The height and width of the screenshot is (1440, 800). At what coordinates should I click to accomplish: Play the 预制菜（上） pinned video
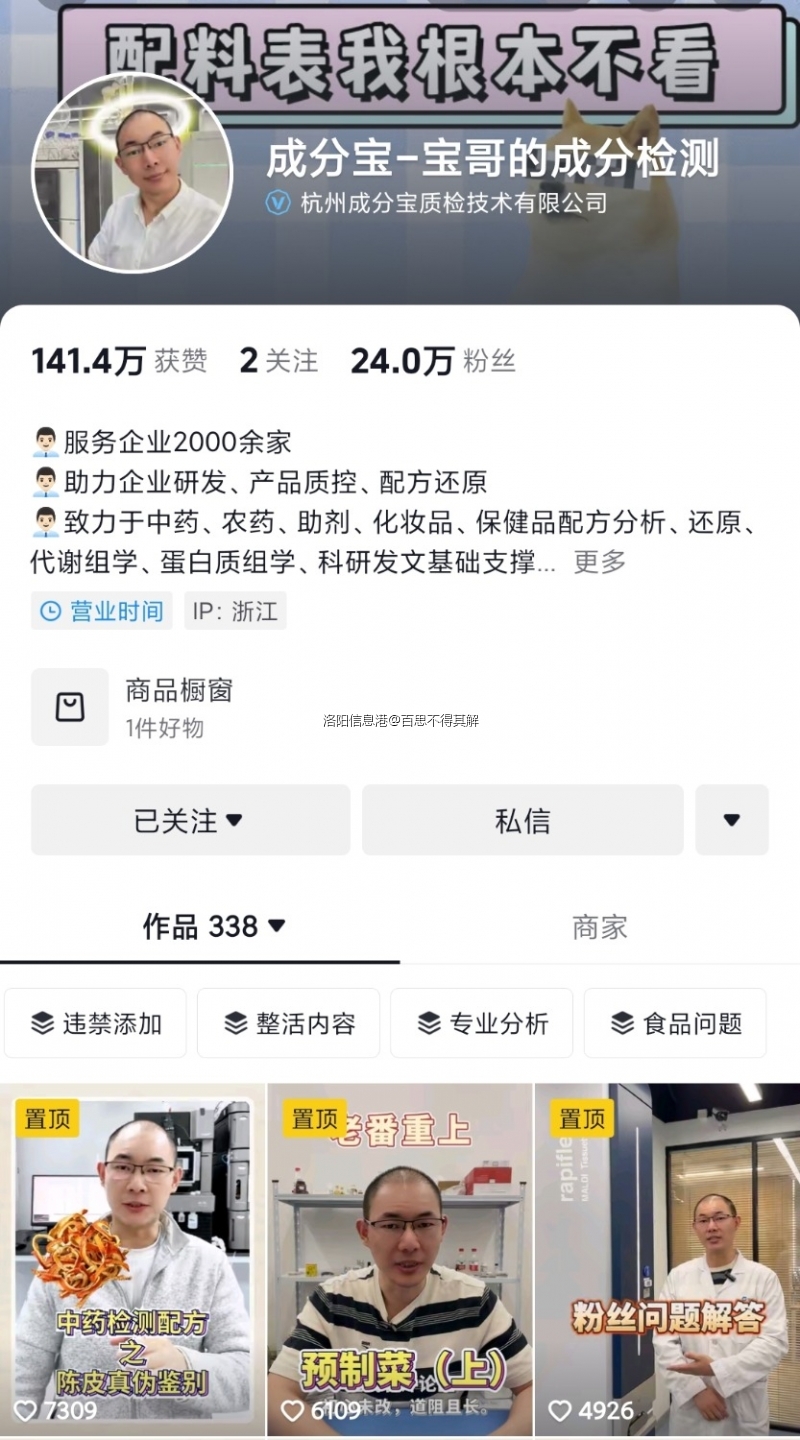[x=400, y=1260]
